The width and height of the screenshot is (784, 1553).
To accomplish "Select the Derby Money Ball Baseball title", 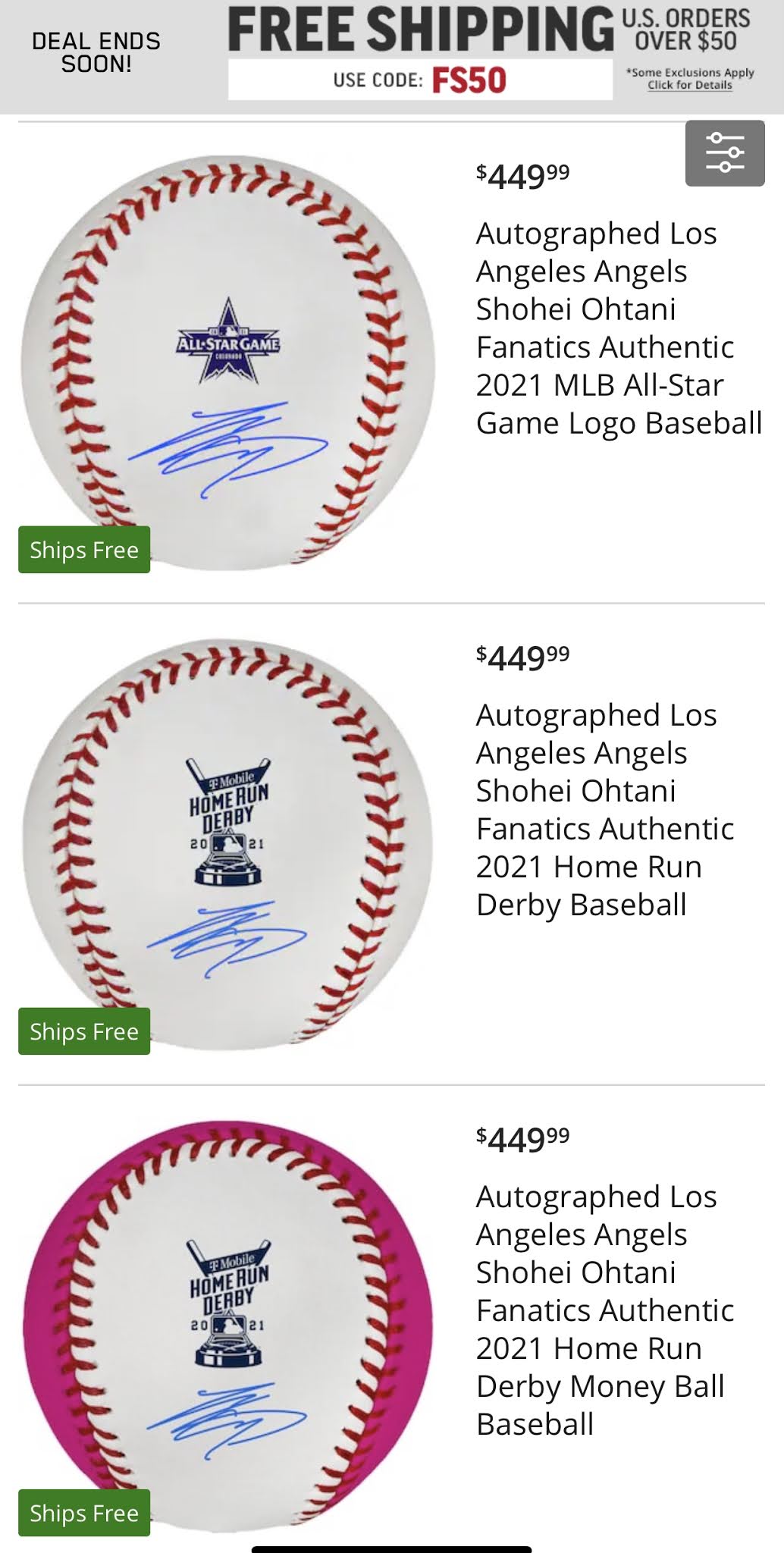I will (604, 1310).
